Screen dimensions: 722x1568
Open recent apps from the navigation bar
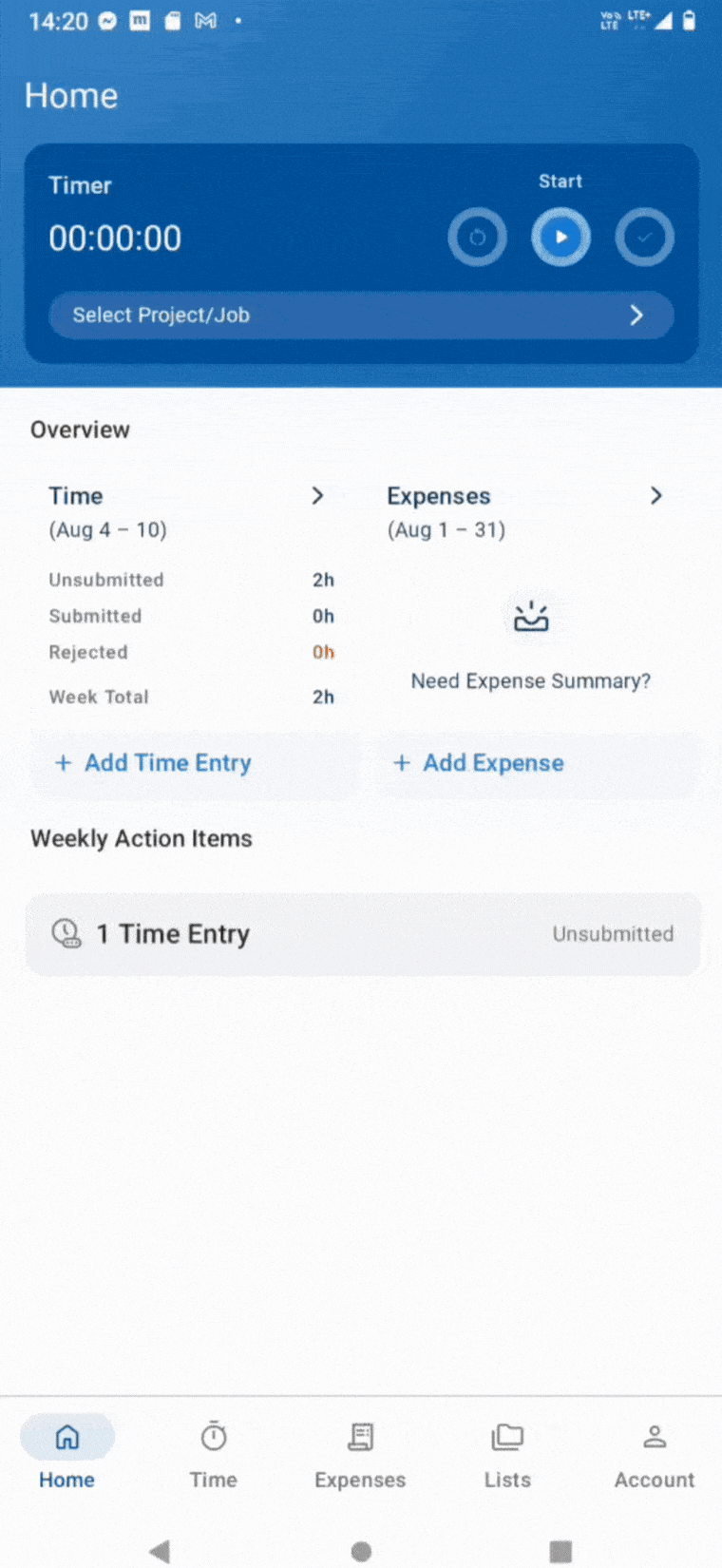pos(561,1551)
